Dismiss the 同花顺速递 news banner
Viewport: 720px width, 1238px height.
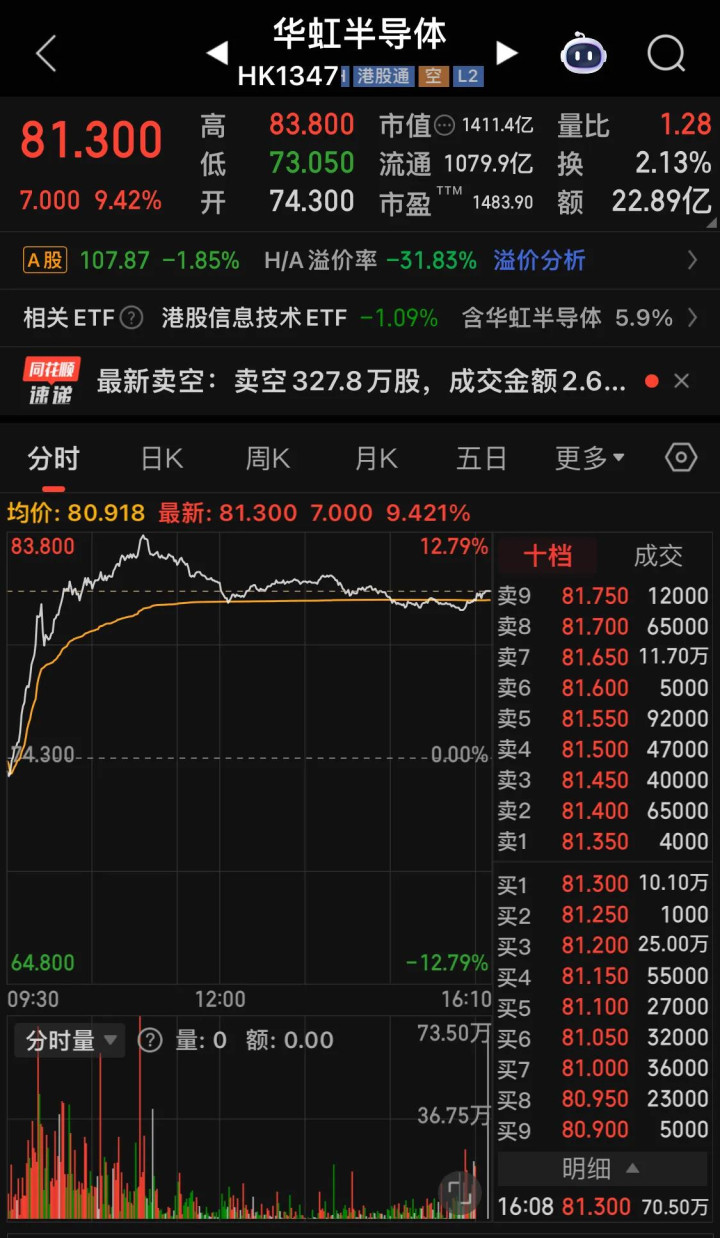(x=682, y=381)
